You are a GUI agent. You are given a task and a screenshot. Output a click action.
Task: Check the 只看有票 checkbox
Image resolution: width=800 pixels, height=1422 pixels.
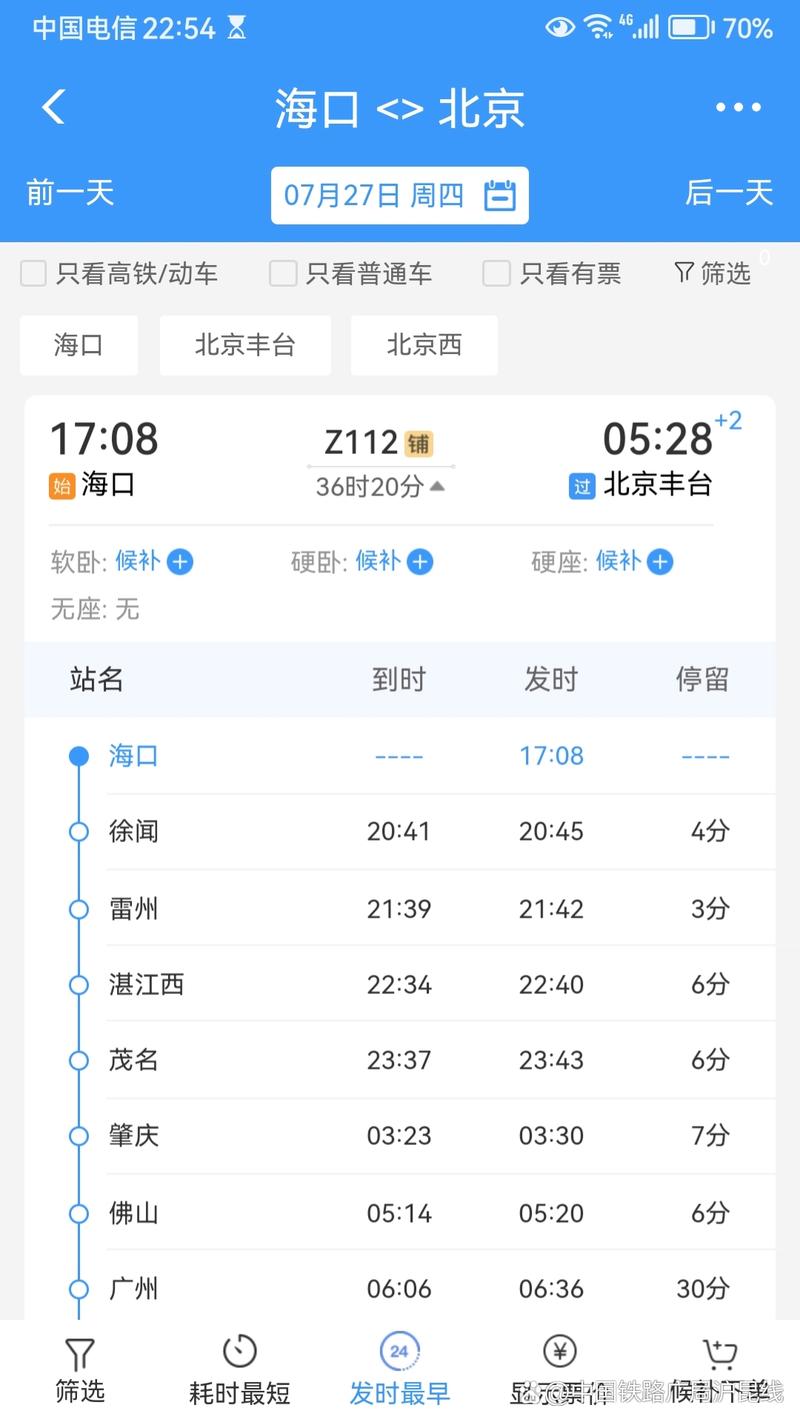[496, 273]
